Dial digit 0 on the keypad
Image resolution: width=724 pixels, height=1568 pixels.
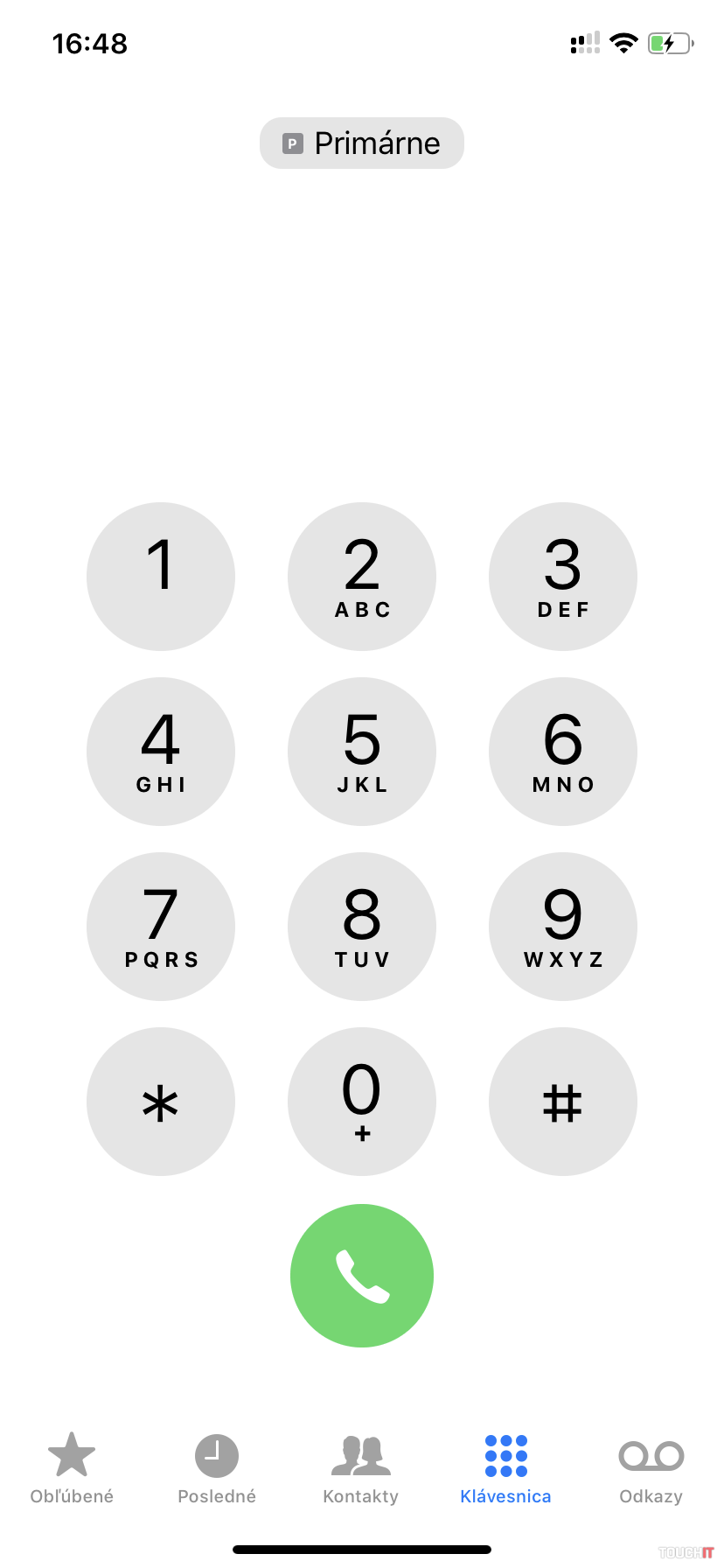(362, 1102)
